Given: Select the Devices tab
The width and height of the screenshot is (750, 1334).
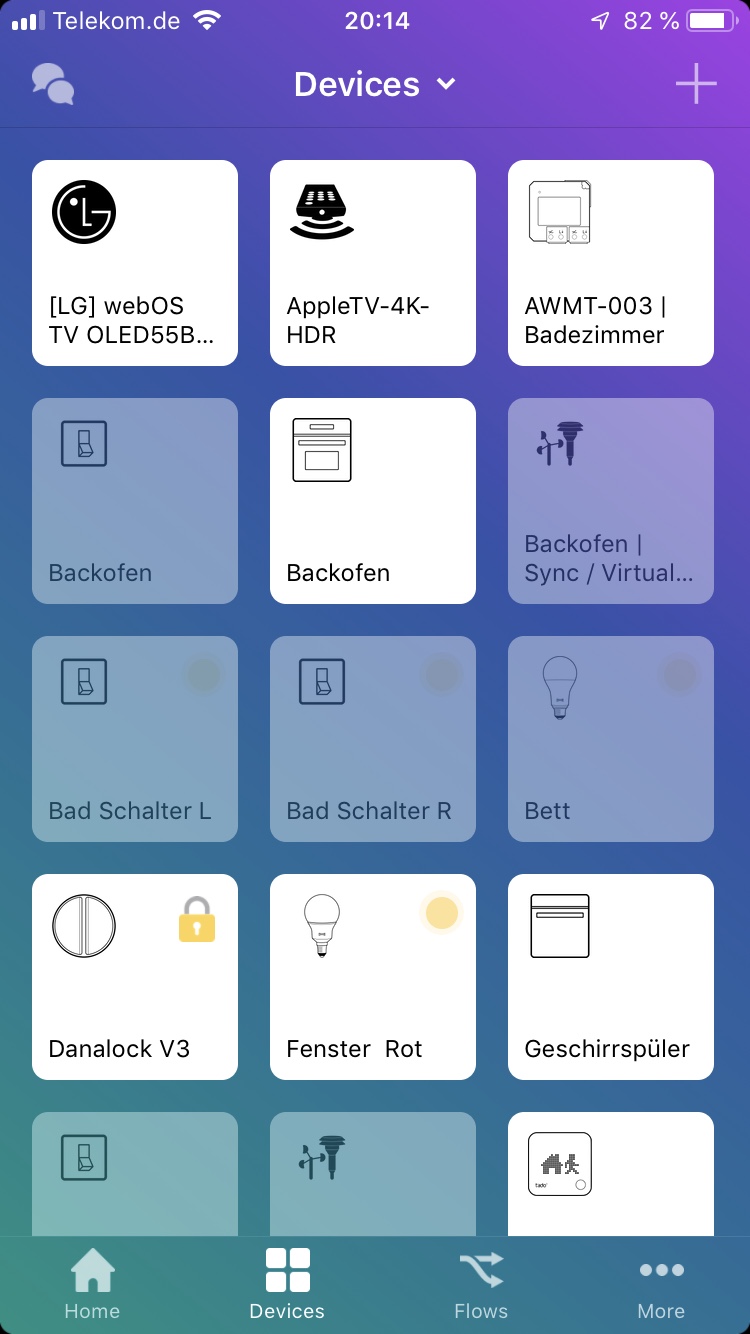Looking at the screenshot, I should (x=287, y=1285).
